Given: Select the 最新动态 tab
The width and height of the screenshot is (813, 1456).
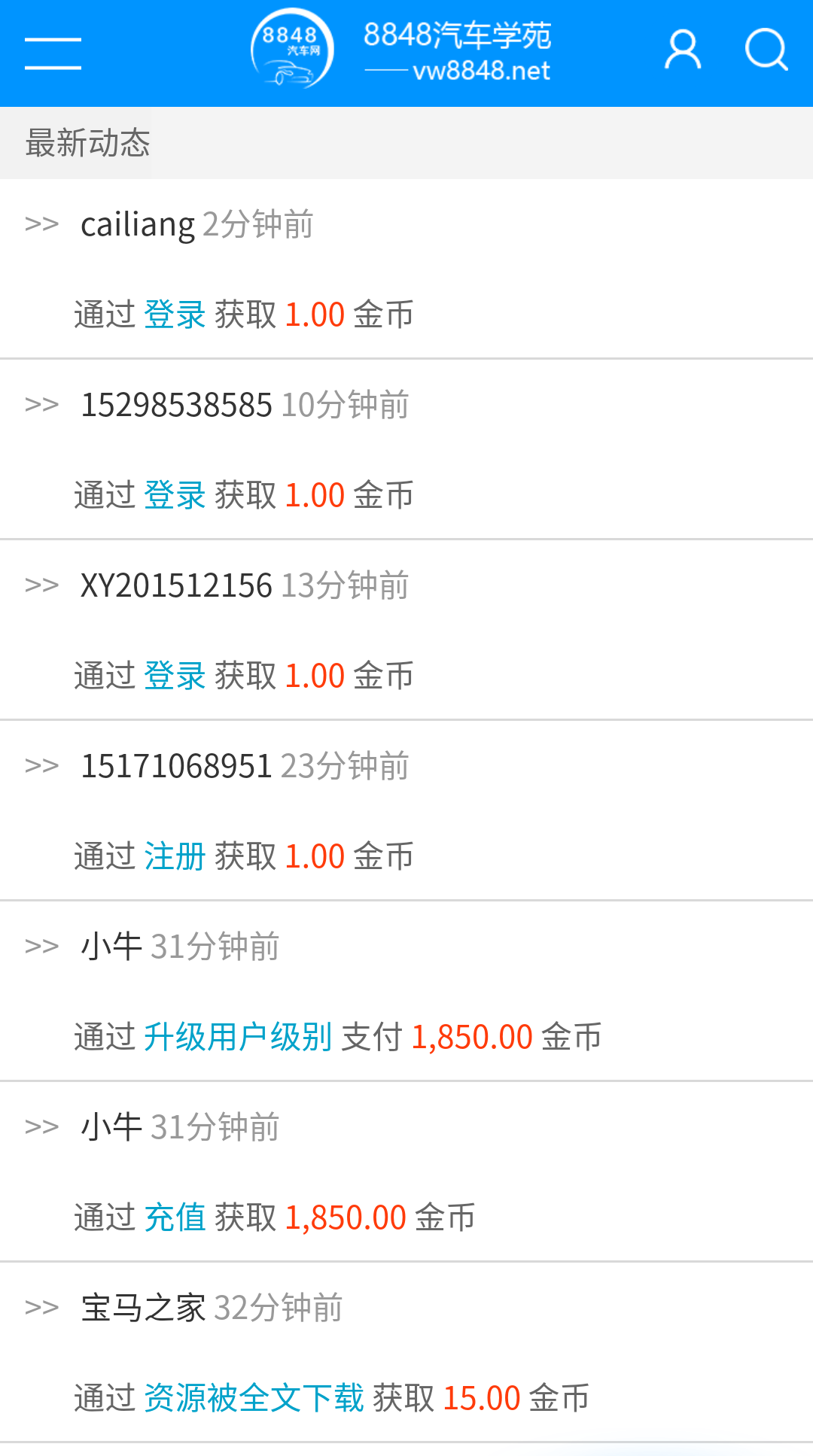Looking at the screenshot, I should [x=87, y=143].
